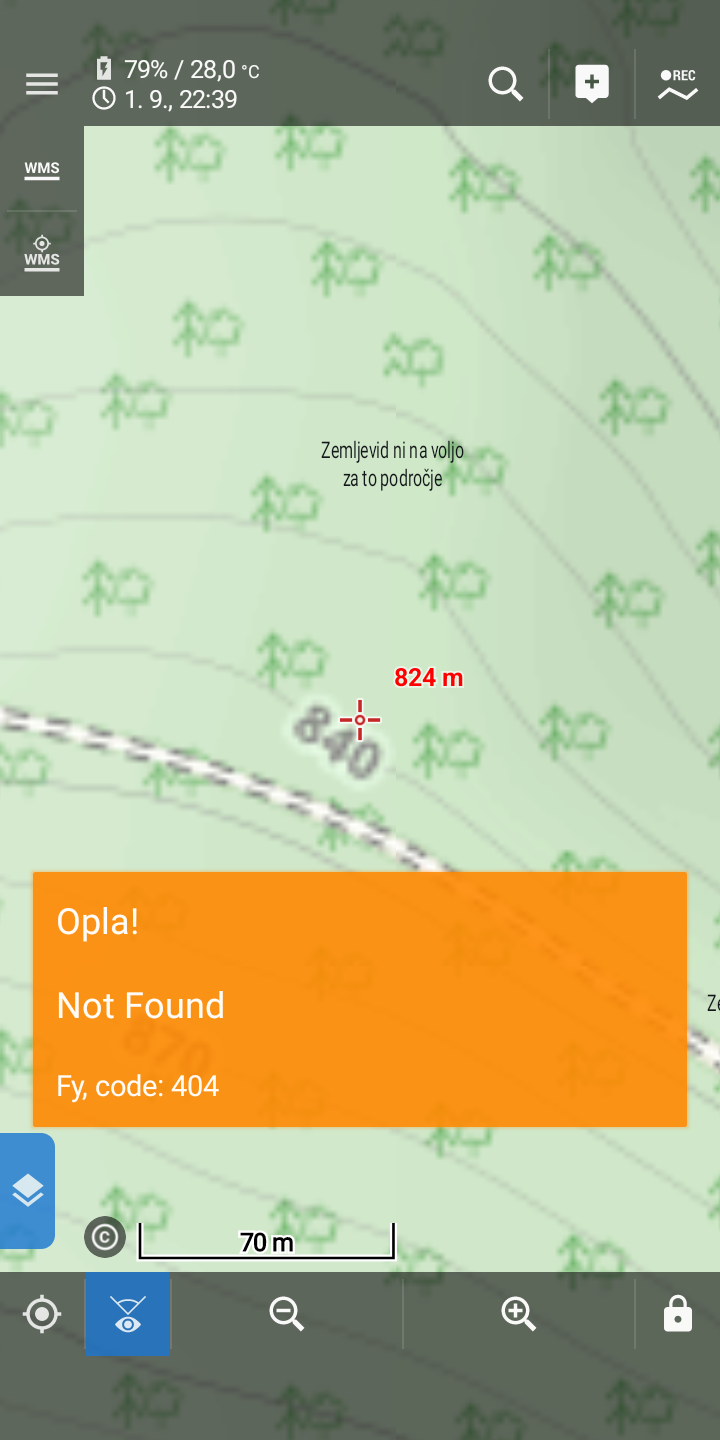Screen dimensions: 720x1440
Task: Open the map search
Action: (506, 85)
